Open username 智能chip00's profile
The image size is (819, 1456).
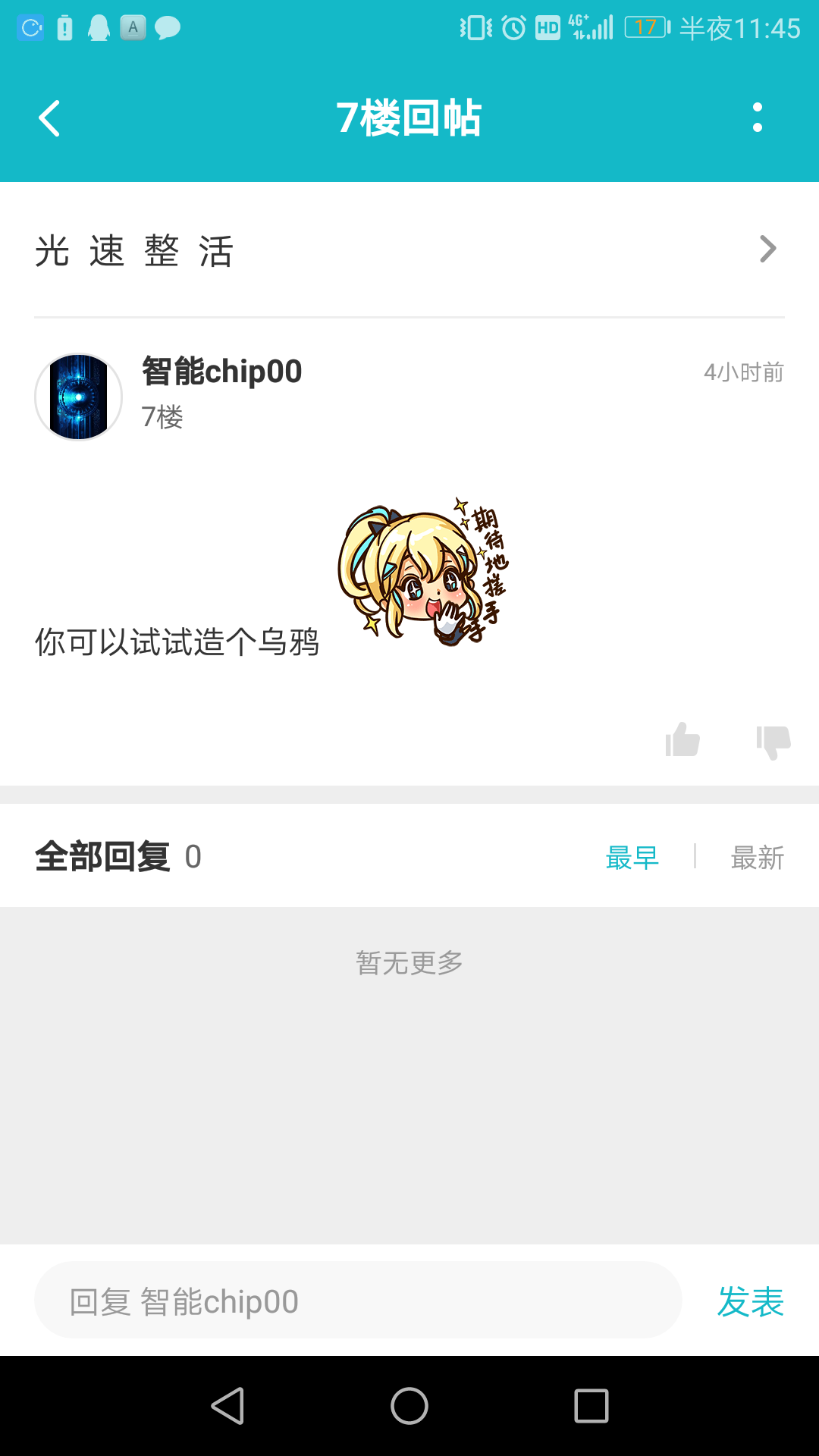coord(220,372)
